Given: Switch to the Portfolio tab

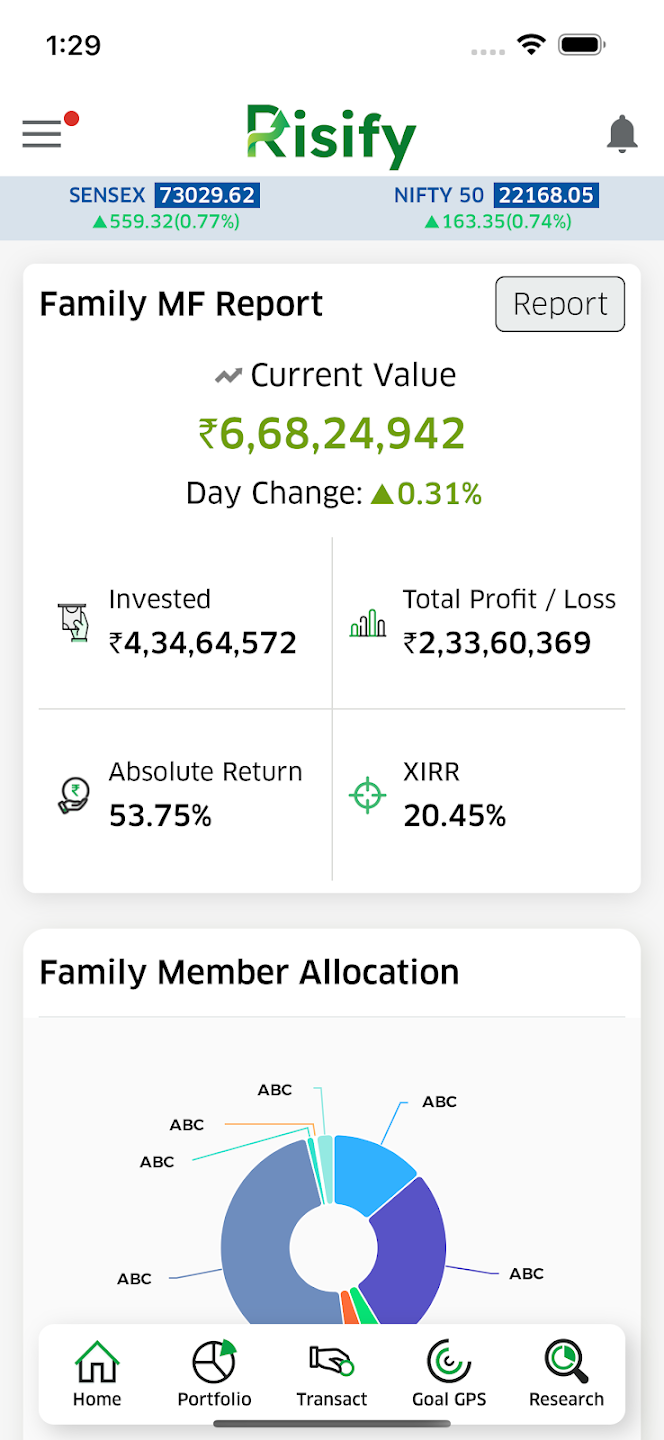Looking at the screenshot, I should [214, 1375].
